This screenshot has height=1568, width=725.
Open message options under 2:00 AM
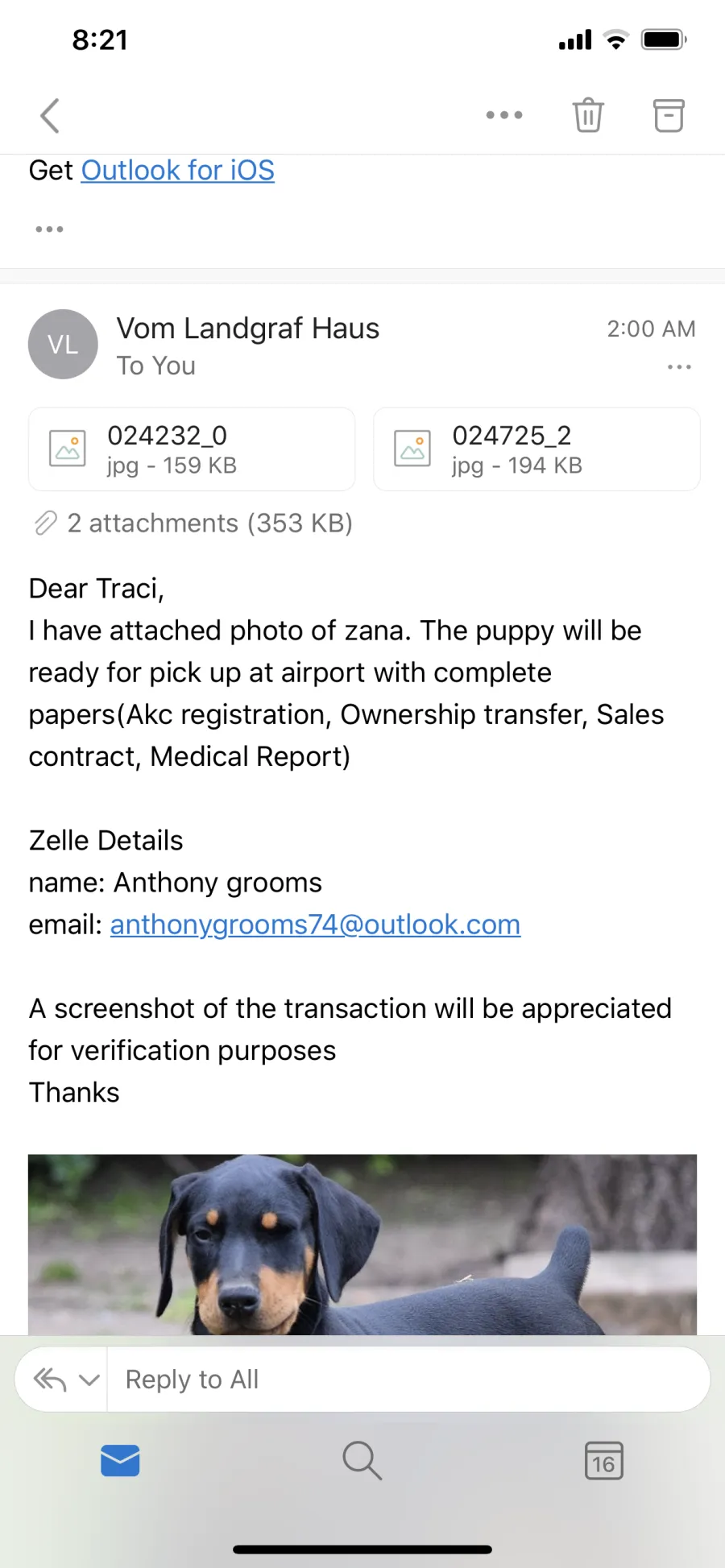pyautogui.click(x=679, y=367)
